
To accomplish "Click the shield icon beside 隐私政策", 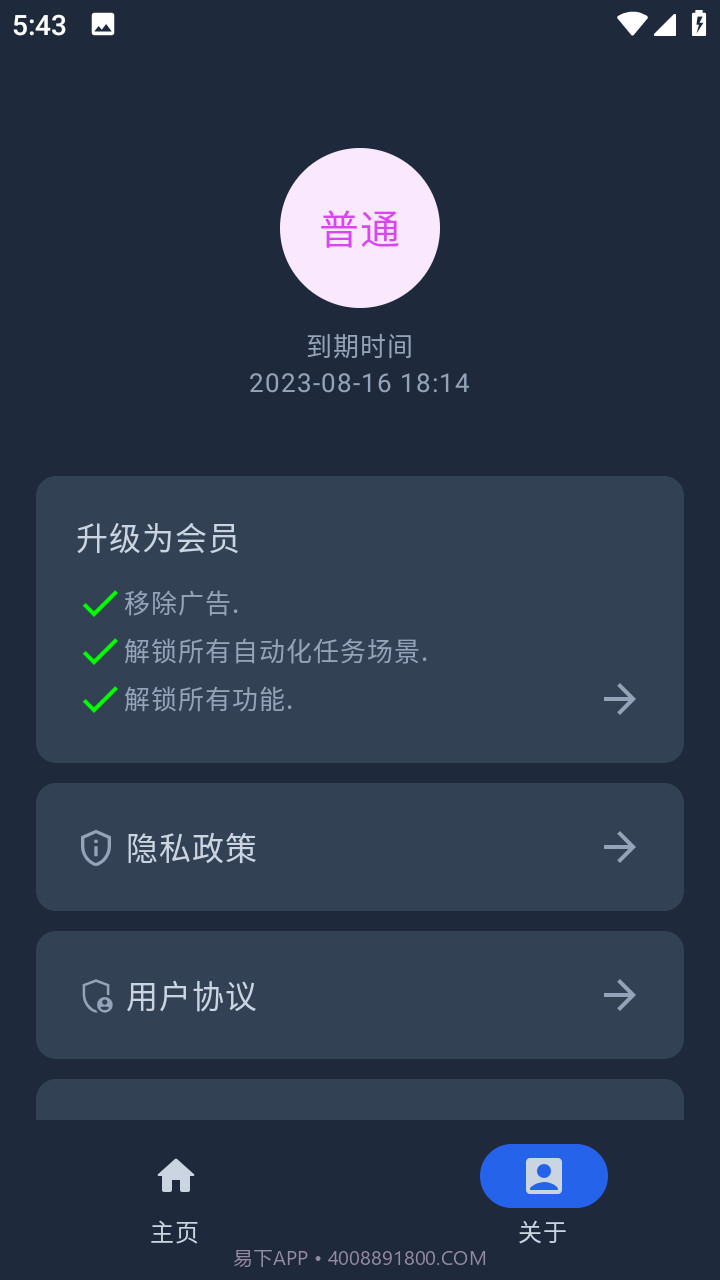I will [x=95, y=847].
